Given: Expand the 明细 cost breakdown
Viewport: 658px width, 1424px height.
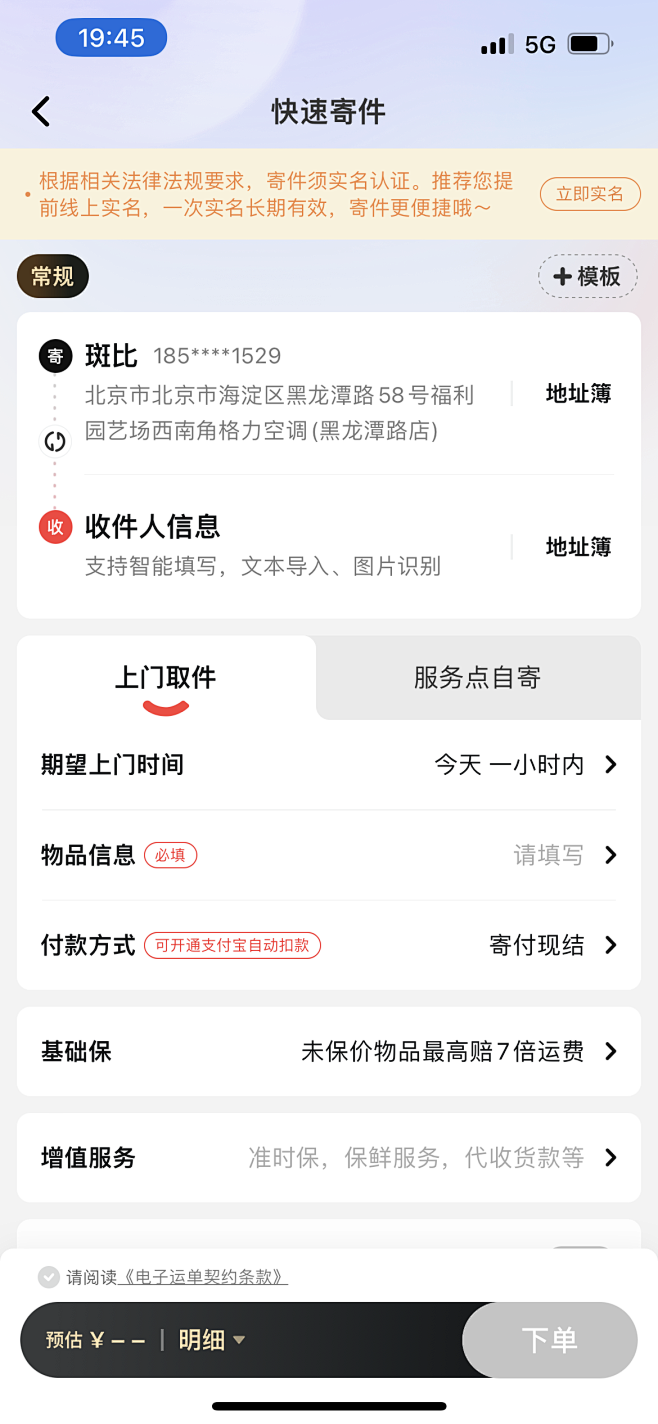Looking at the screenshot, I should click(x=211, y=1340).
